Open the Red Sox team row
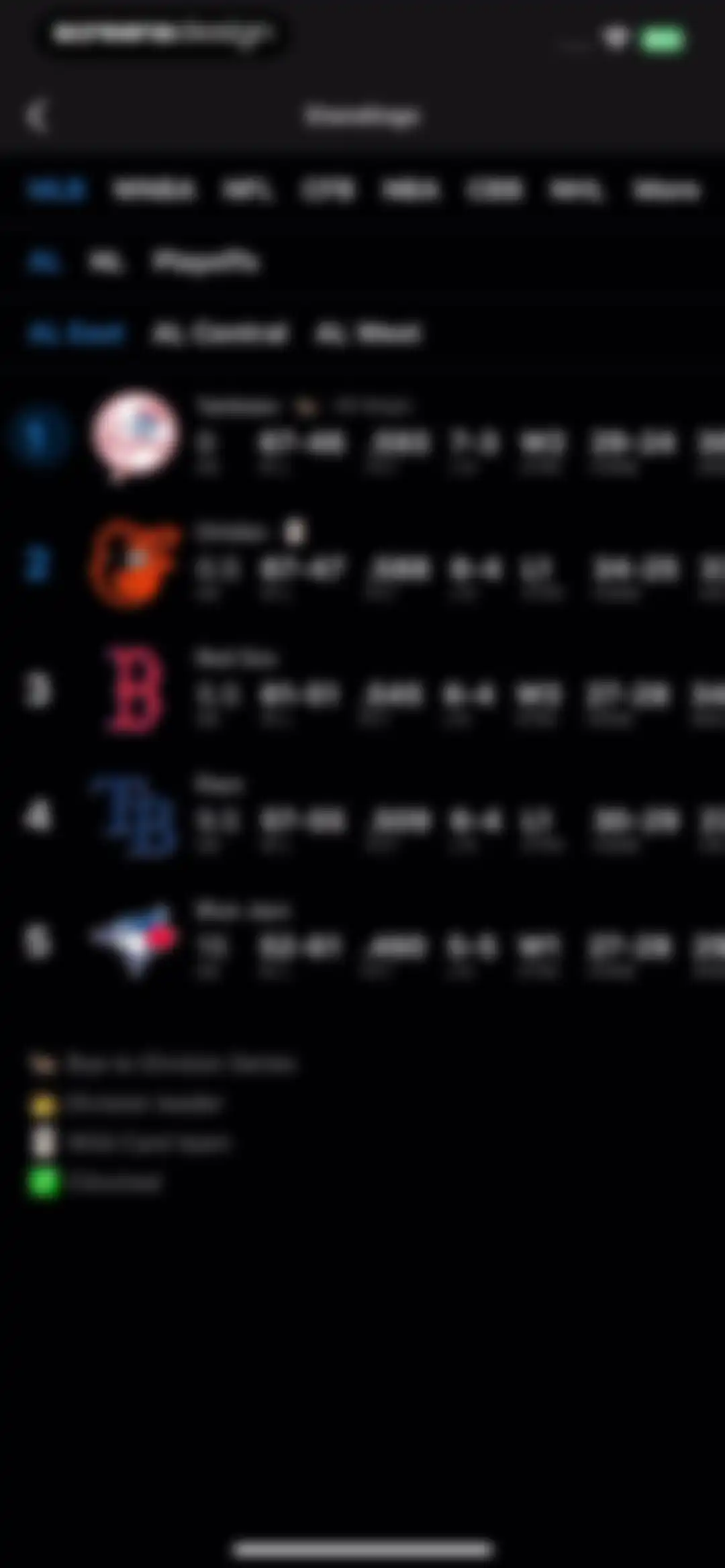 coord(362,689)
